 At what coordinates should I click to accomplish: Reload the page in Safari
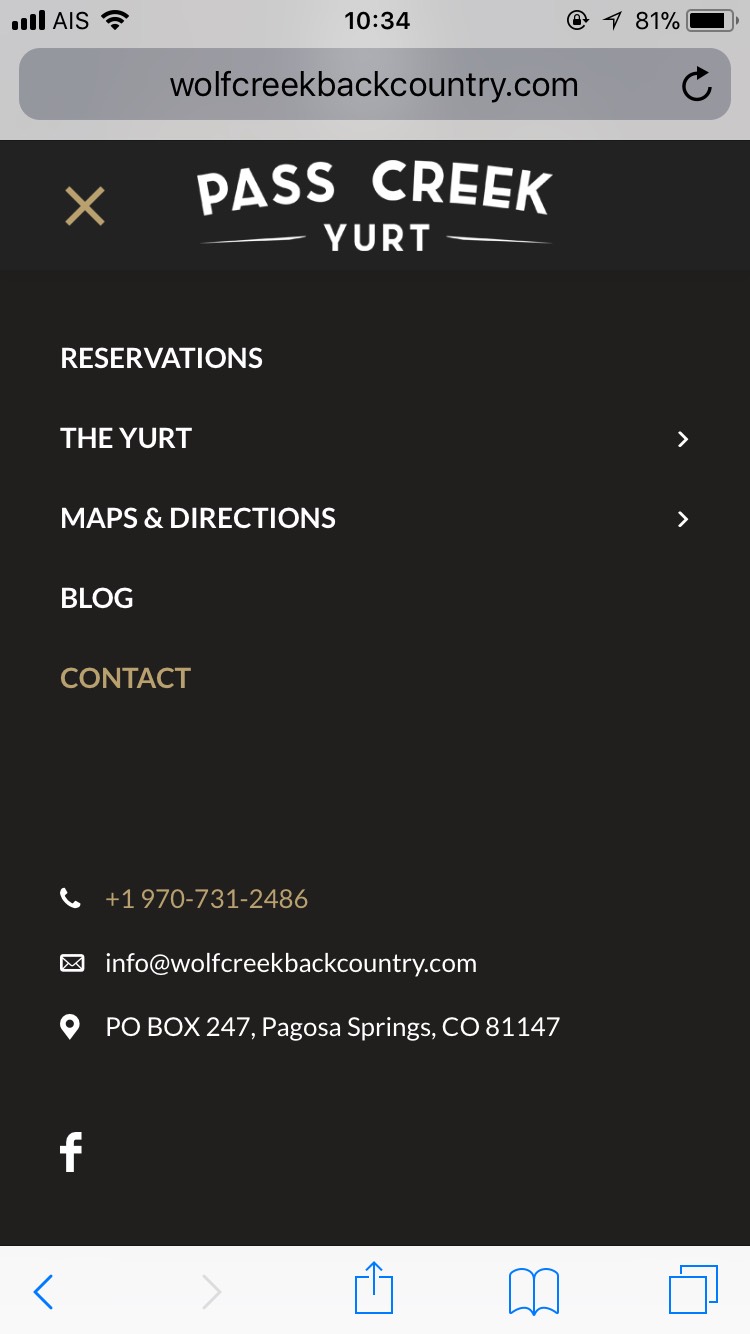click(x=697, y=85)
